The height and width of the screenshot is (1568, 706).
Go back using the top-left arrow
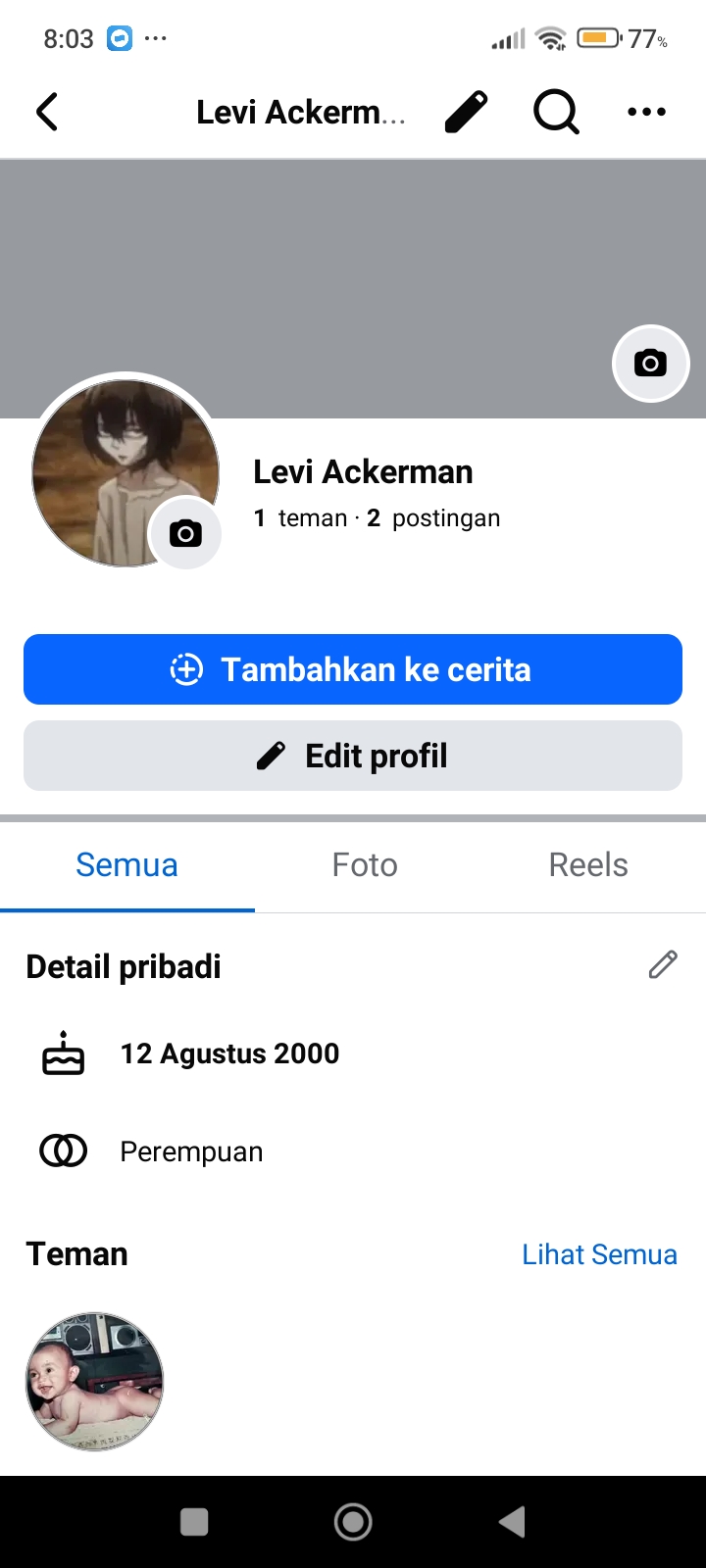[47, 112]
